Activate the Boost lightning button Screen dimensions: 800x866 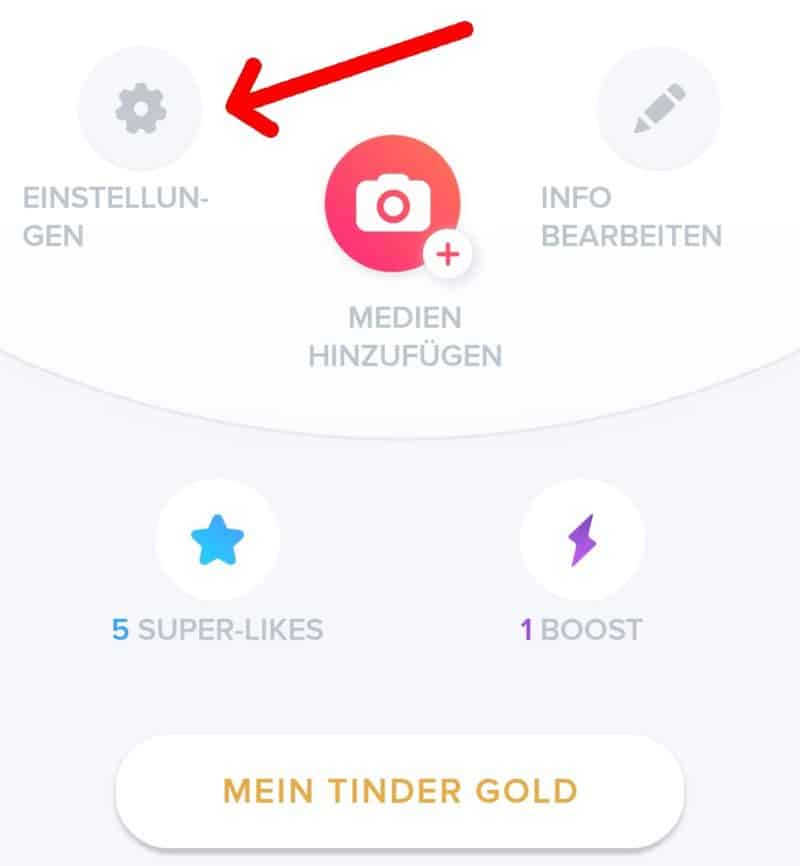(x=581, y=541)
